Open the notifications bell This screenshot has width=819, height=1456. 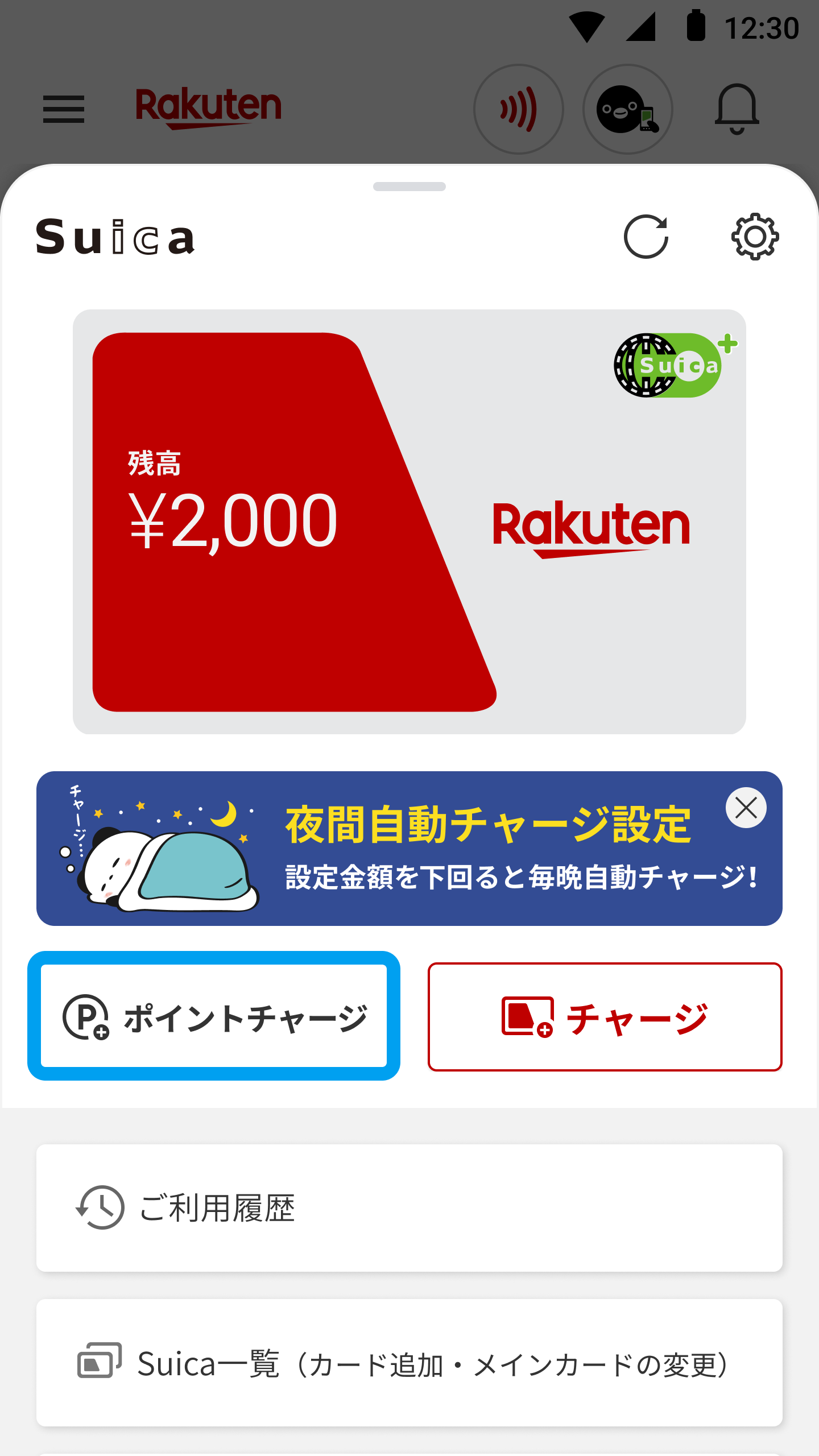[x=737, y=109]
